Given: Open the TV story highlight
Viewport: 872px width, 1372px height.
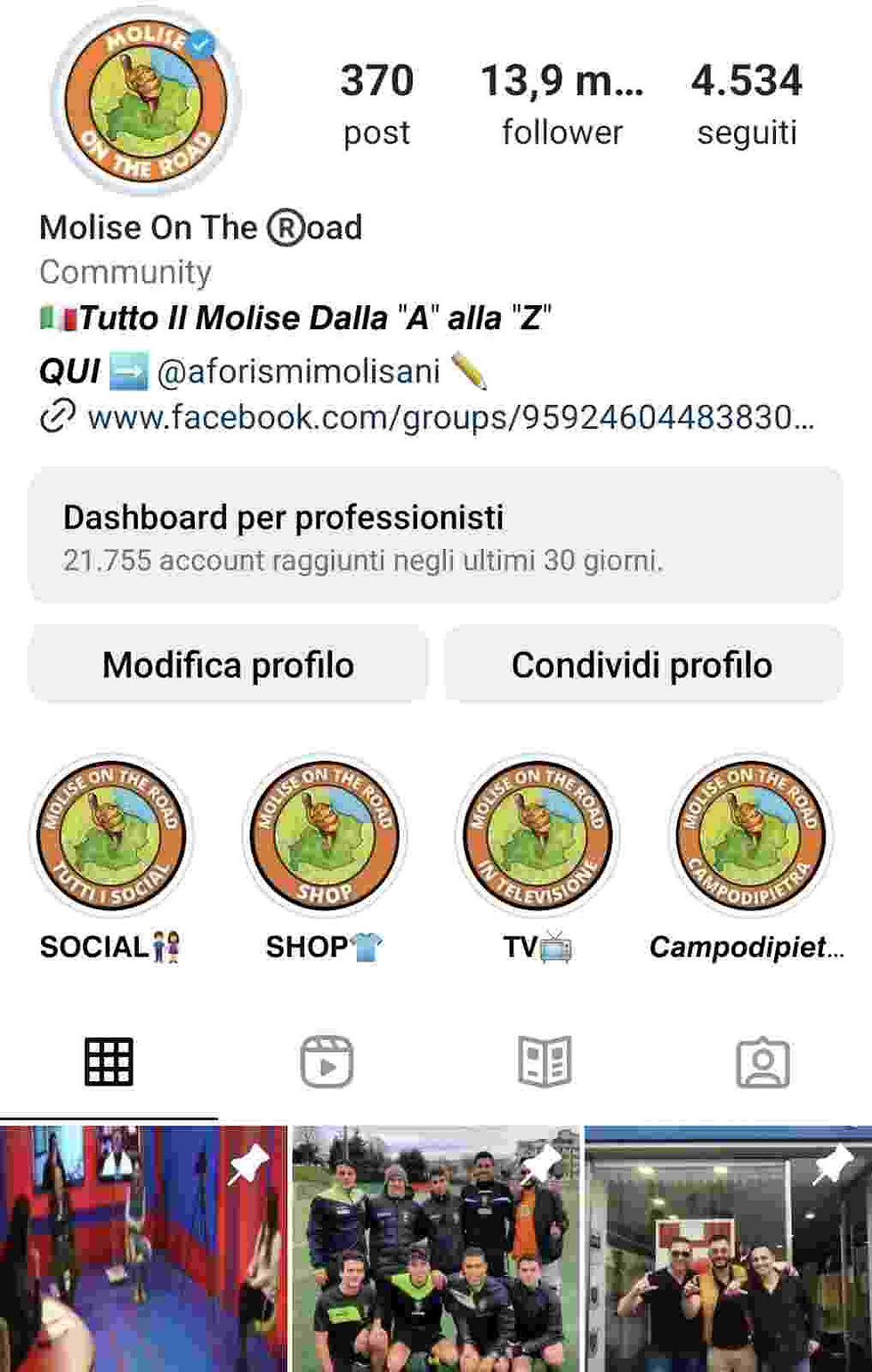Looking at the screenshot, I should [537, 836].
